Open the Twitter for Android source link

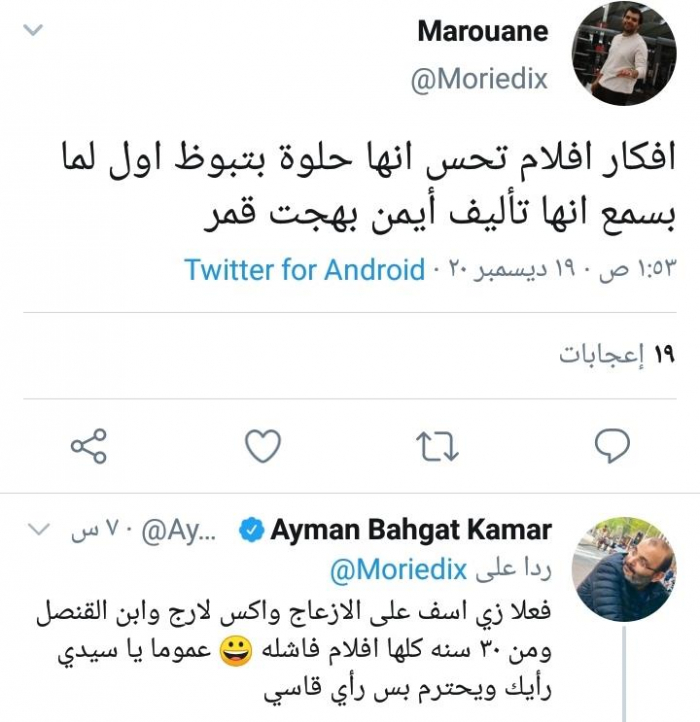pyautogui.click(x=305, y=270)
